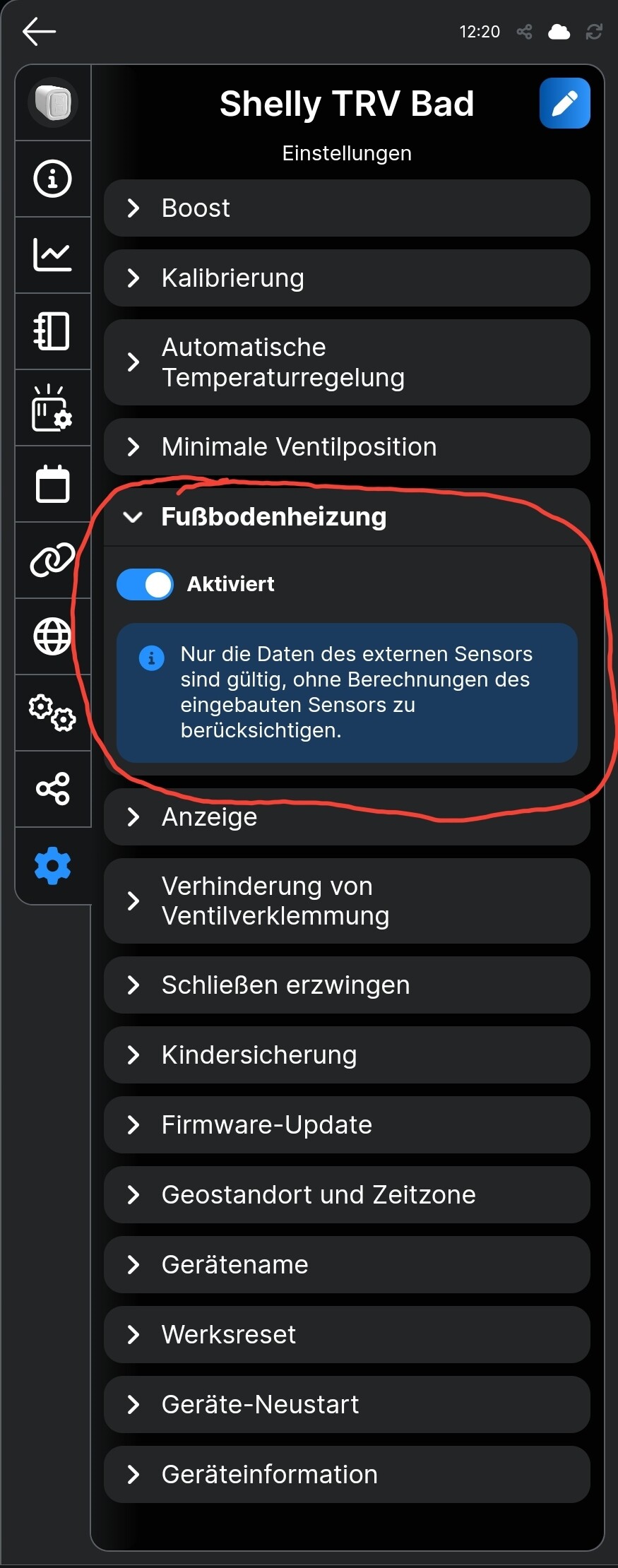Go back using the top-left arrow

tap(39, 32)
